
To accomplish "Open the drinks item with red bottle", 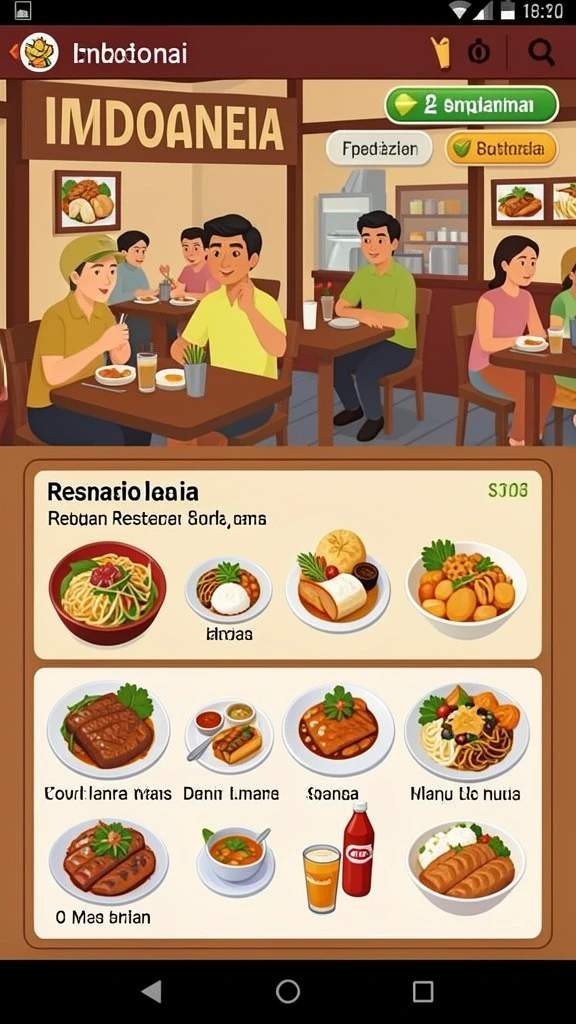I will (340, 858).
